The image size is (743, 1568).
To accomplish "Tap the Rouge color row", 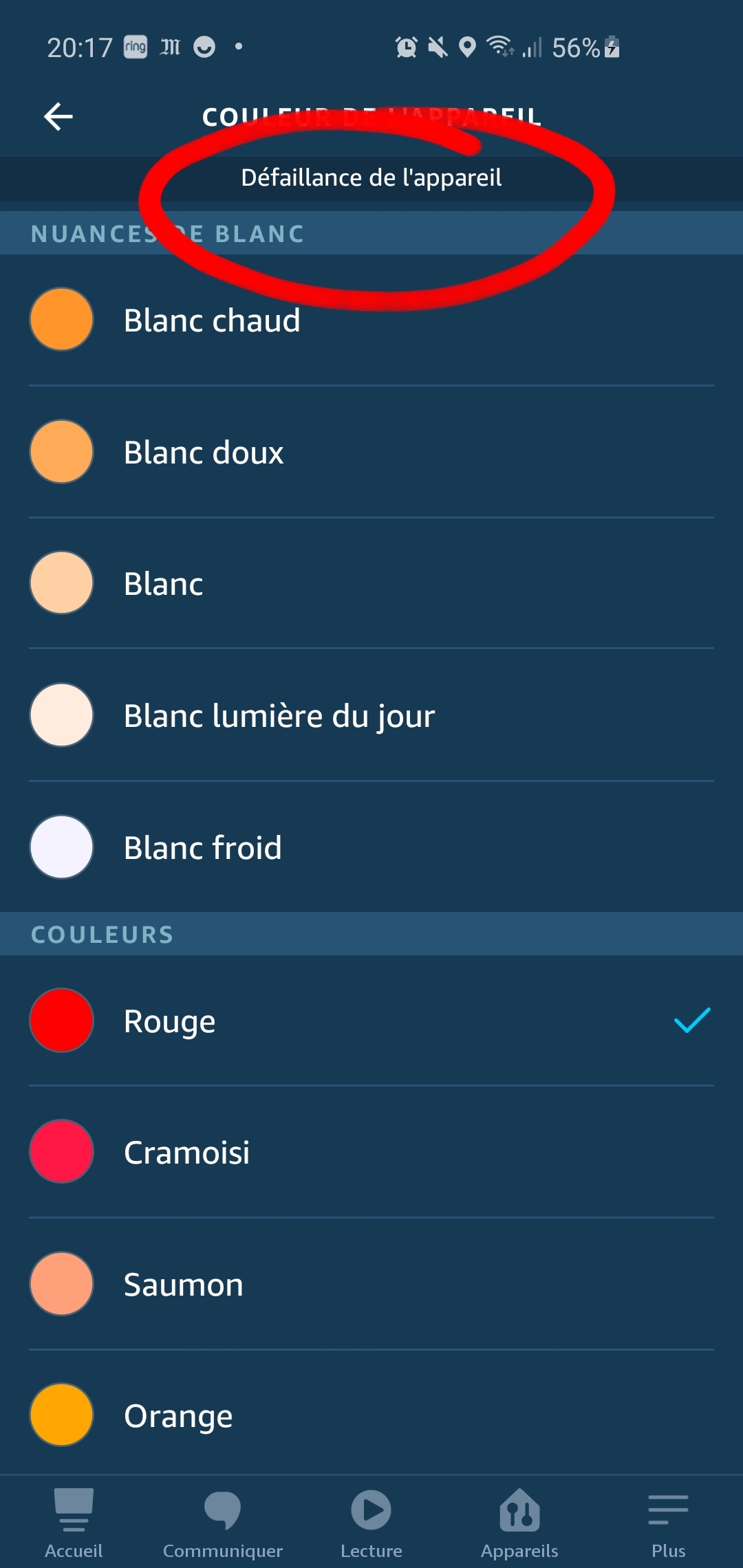I will coord(371,1021).
